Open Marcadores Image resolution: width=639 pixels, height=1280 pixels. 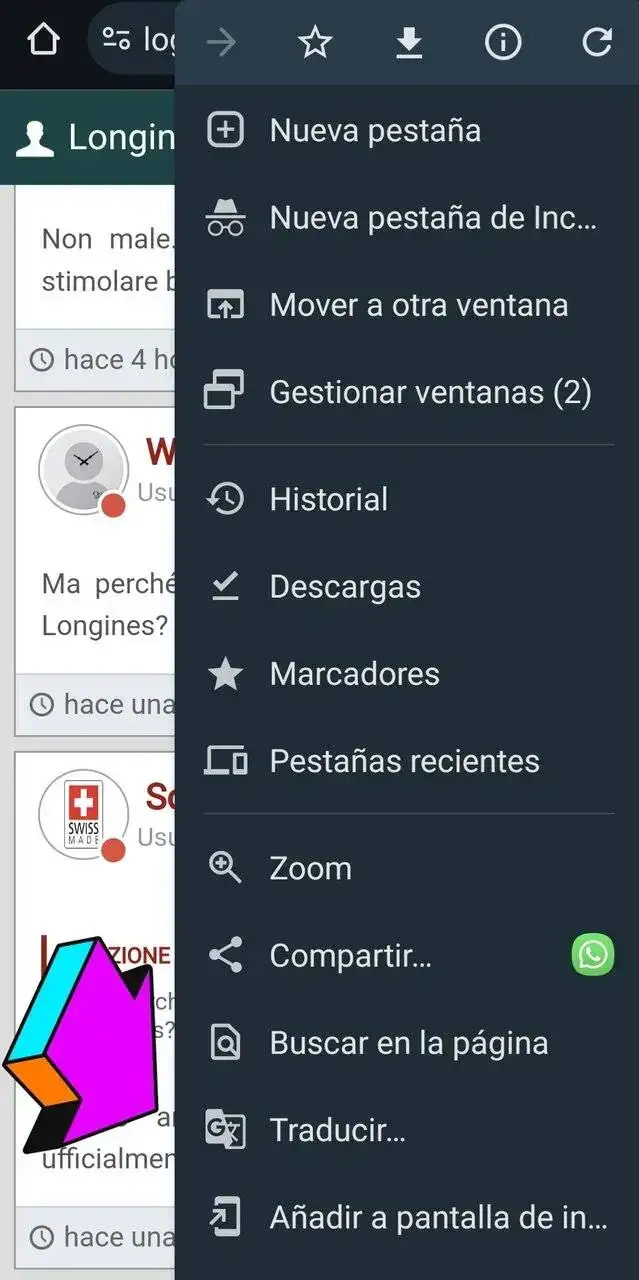[x=354, y=674]
